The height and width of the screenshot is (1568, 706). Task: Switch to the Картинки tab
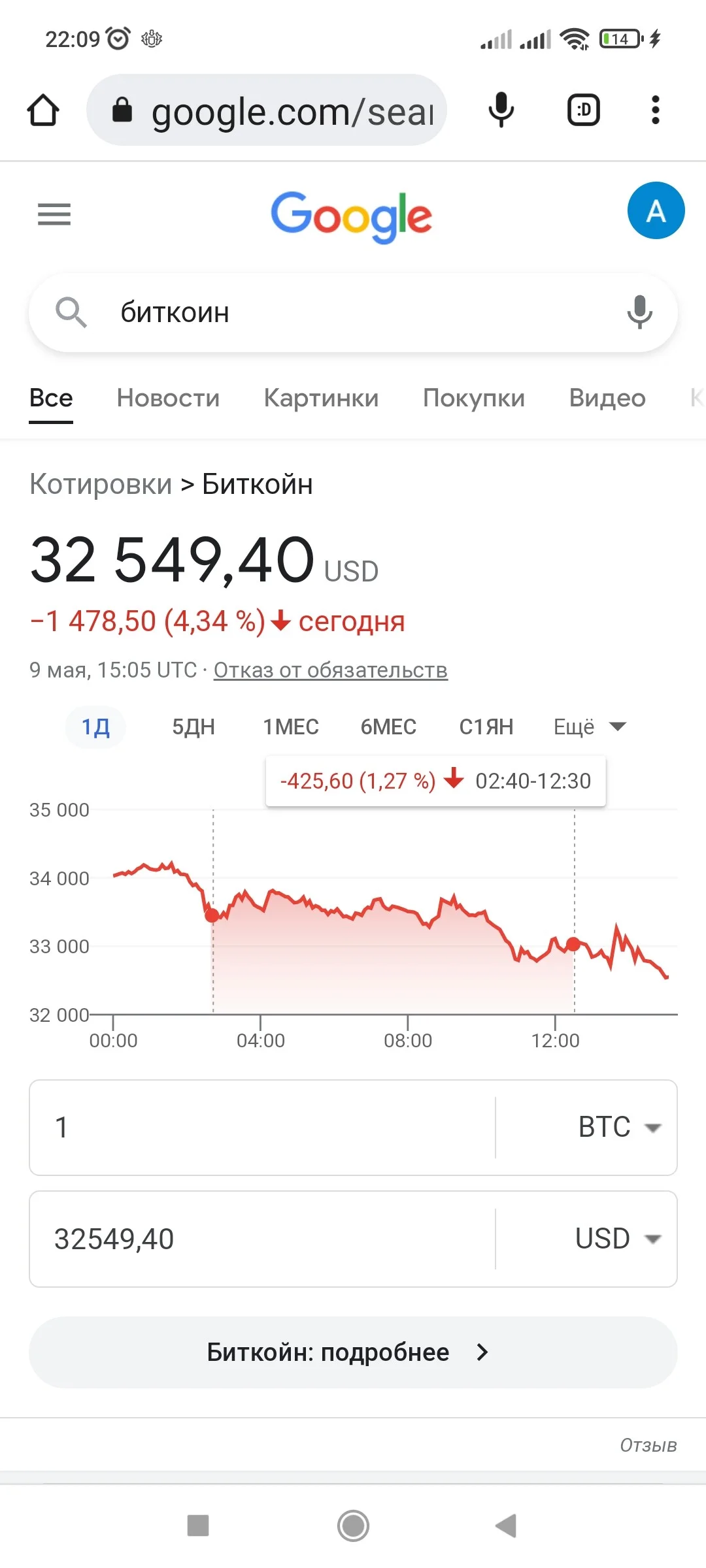click(x=321, y=398)
